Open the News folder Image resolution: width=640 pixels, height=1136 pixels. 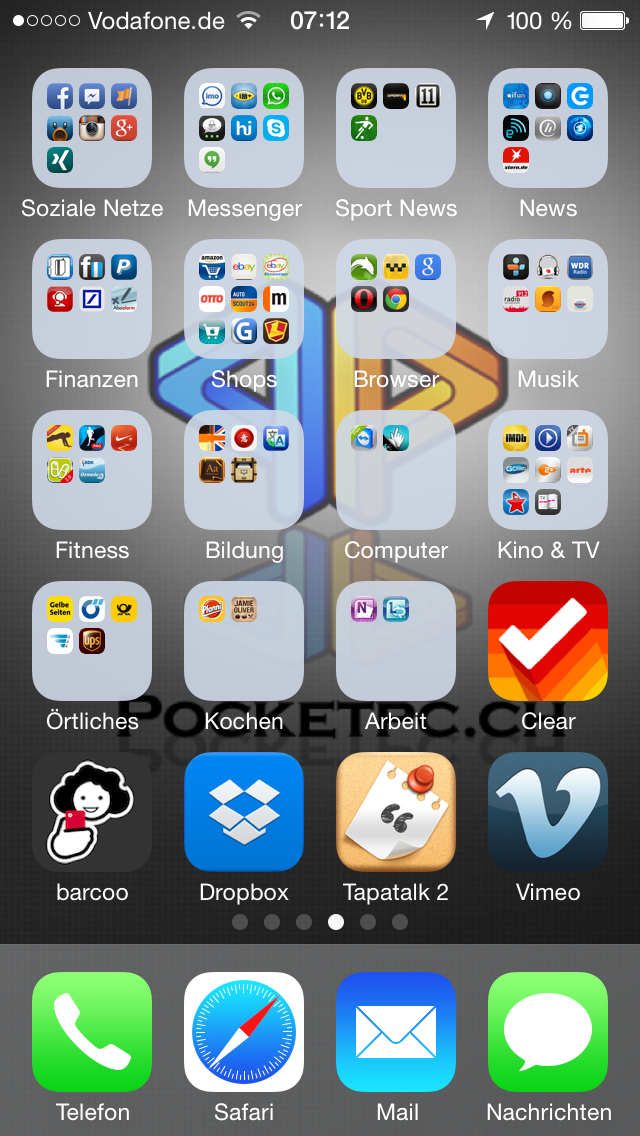548,128
